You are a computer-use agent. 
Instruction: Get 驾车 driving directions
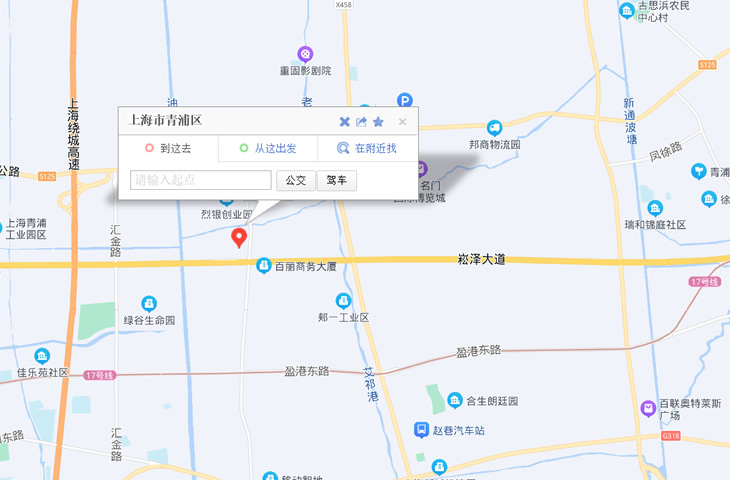click(x=336, y=180)
